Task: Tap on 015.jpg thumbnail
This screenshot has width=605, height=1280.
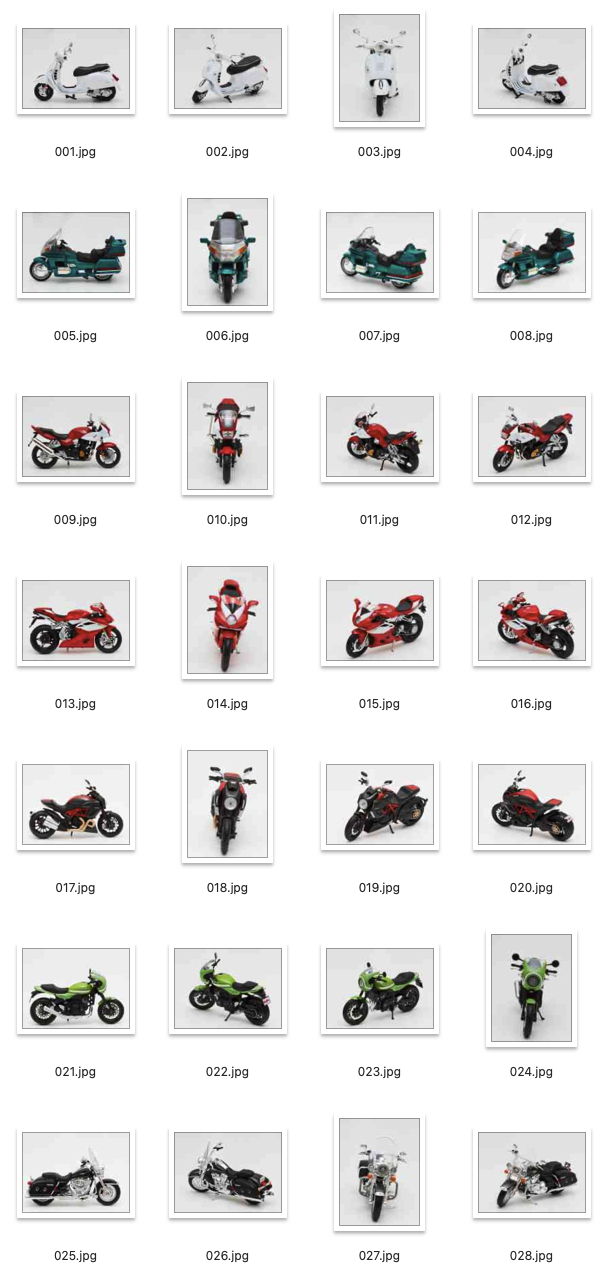Action: pos(379,621)
